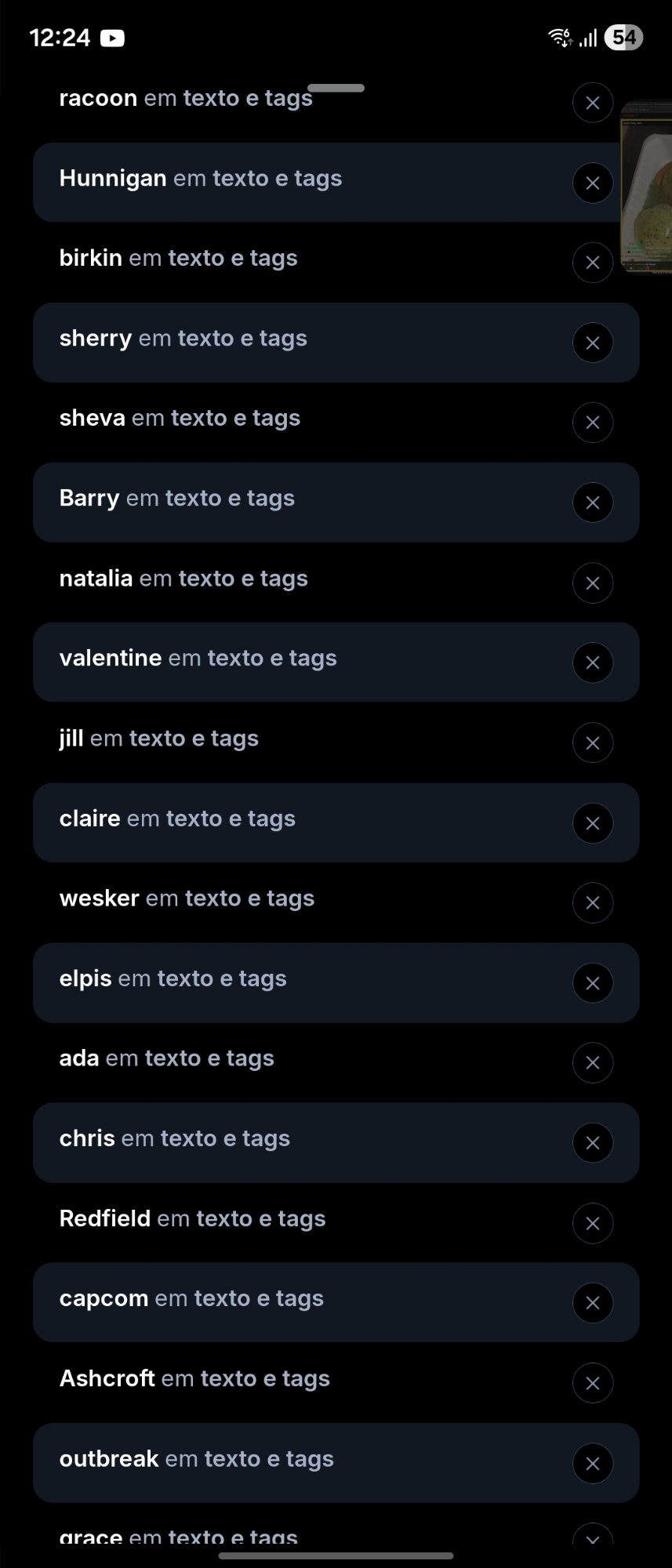
Task: Delete the sheva entry
Action: click(592, 423)
